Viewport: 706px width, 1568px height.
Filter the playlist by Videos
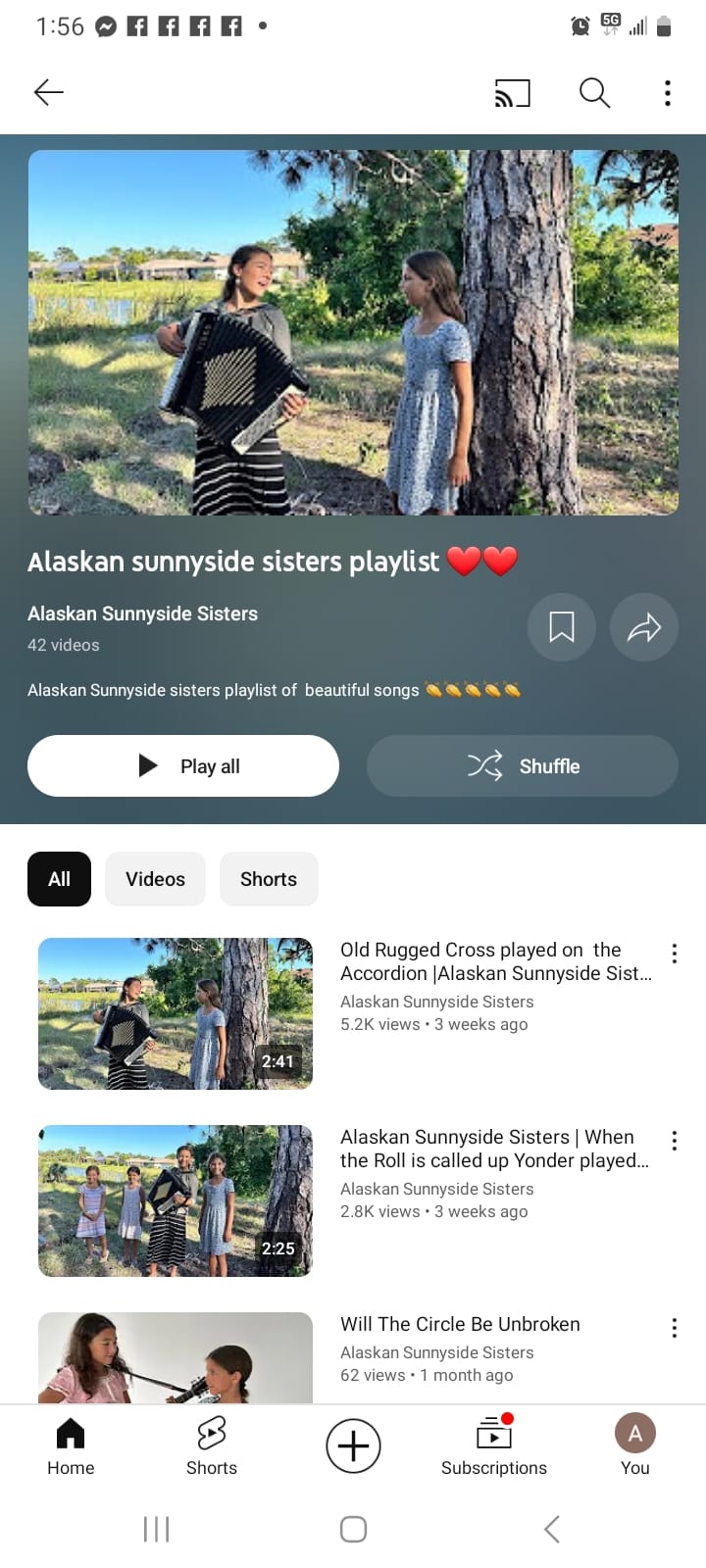155,879
